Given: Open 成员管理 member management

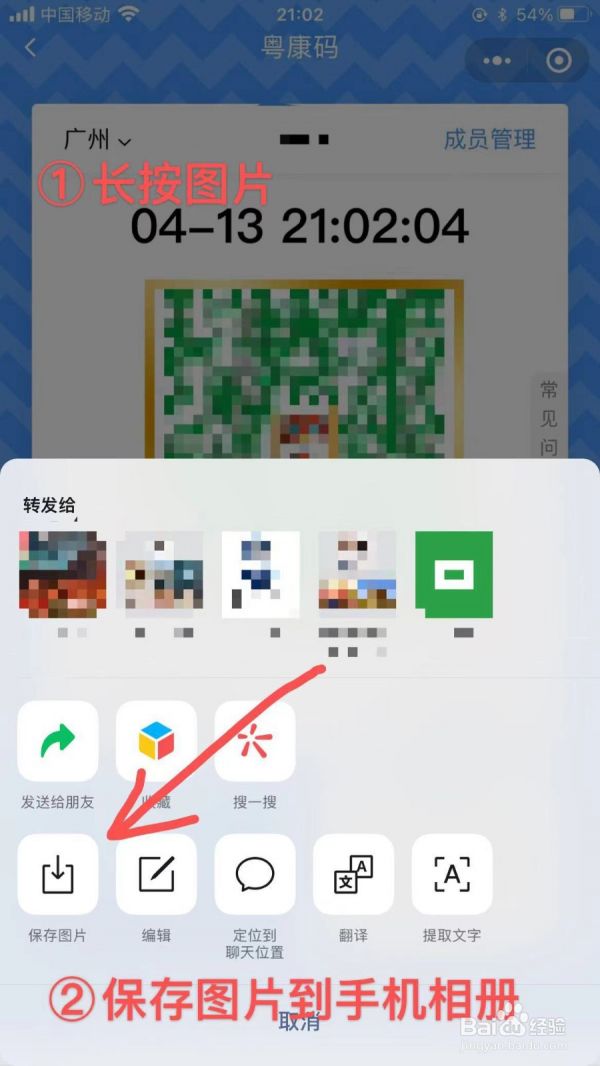Looking at the screenshot, I should coord(490,139).
